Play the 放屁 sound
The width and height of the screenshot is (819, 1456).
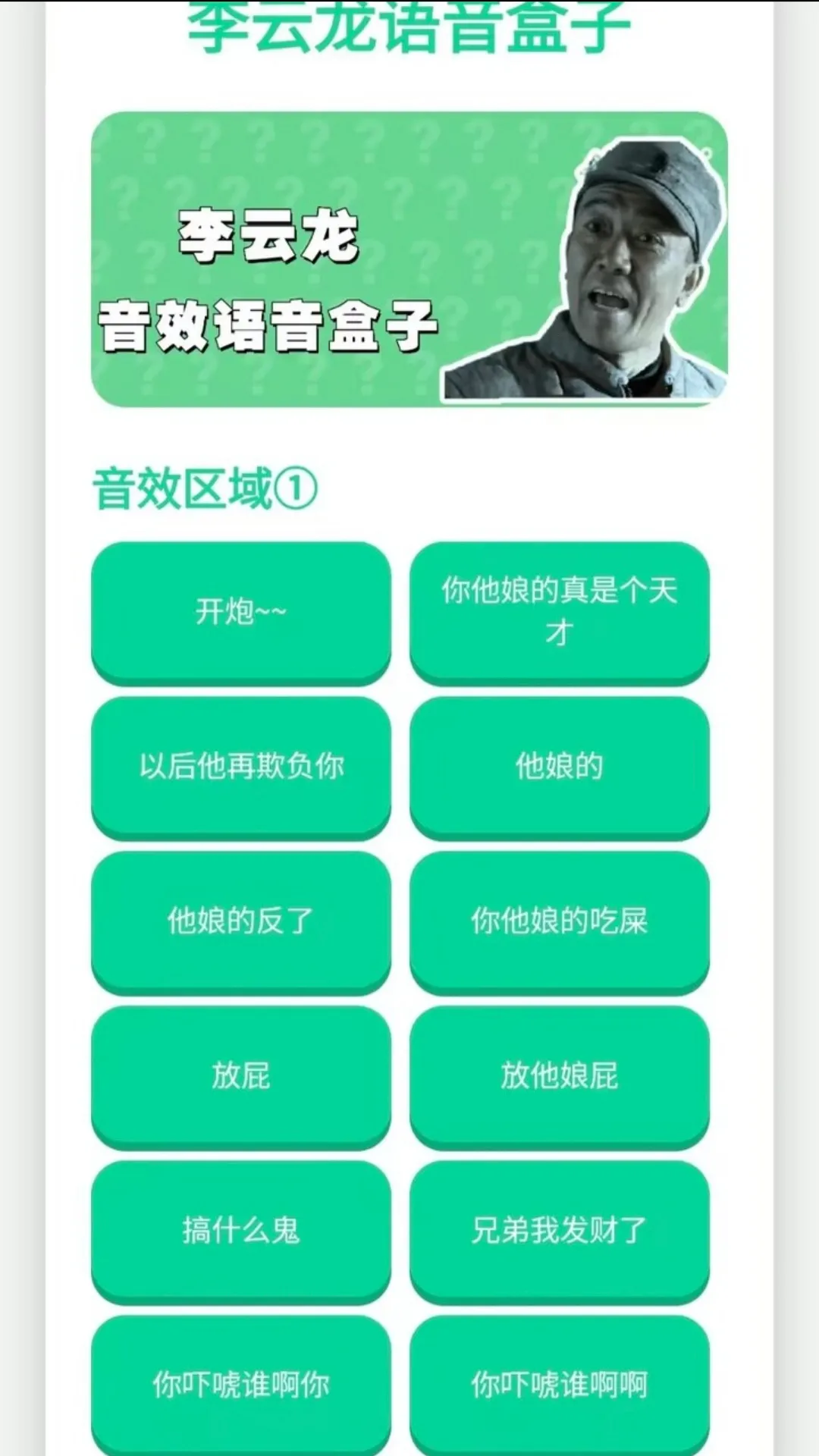click(241, 1075)
